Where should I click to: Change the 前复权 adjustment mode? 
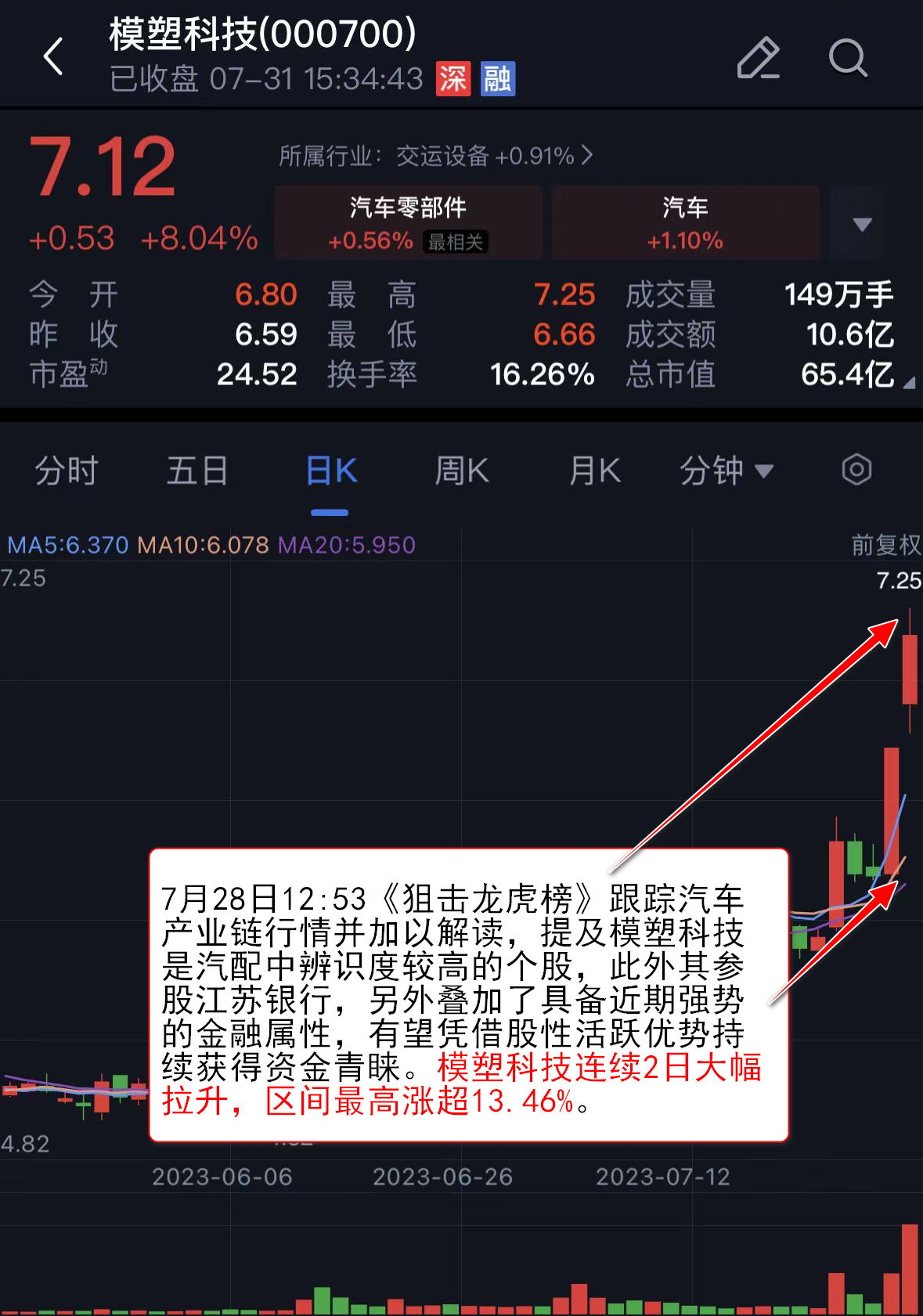[885, 545]
